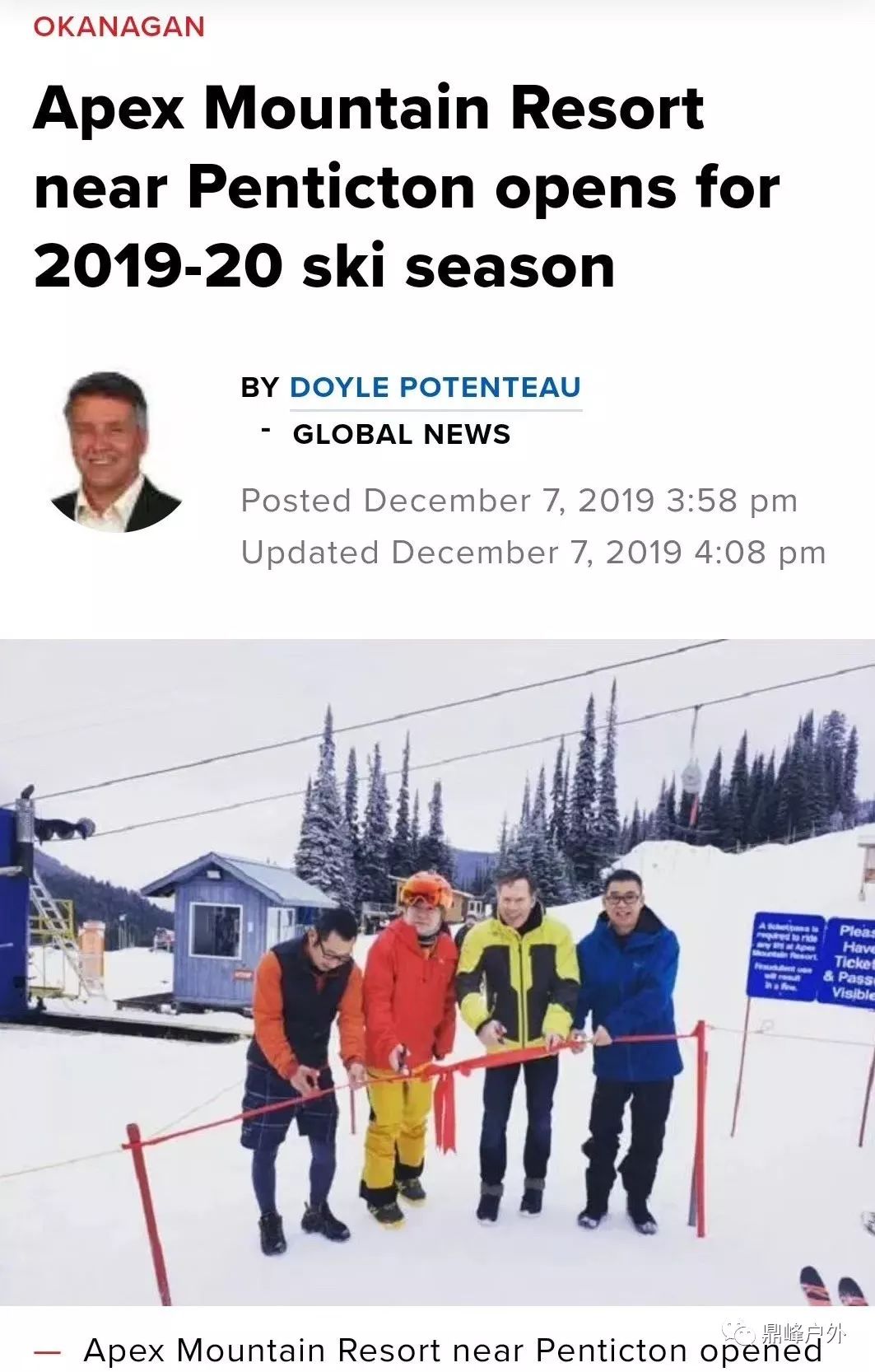The image size is (875, 1372).
Task: Open the Okanagan section link
Action: point(119,26)
